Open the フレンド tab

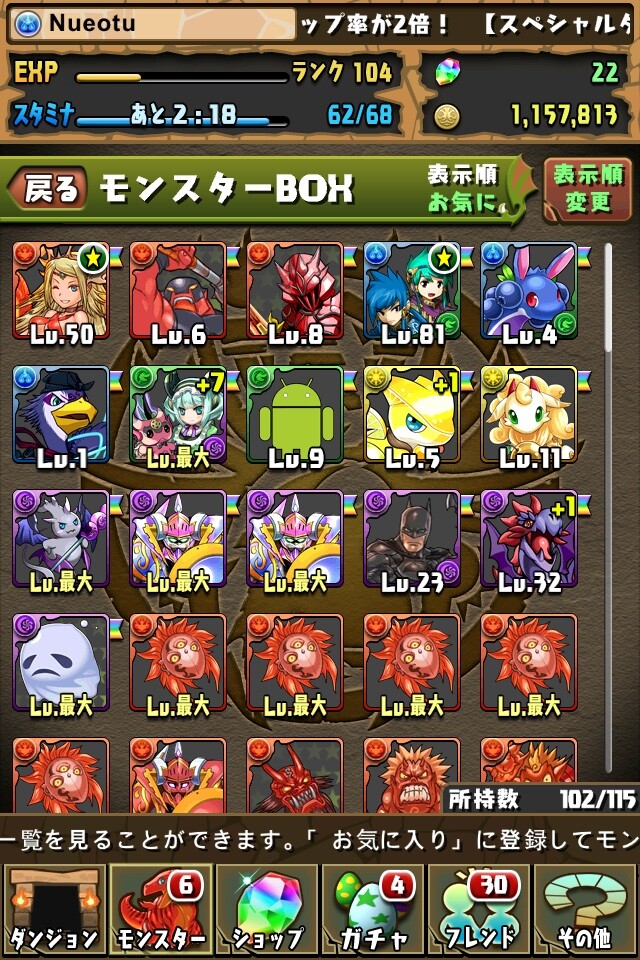480,909
